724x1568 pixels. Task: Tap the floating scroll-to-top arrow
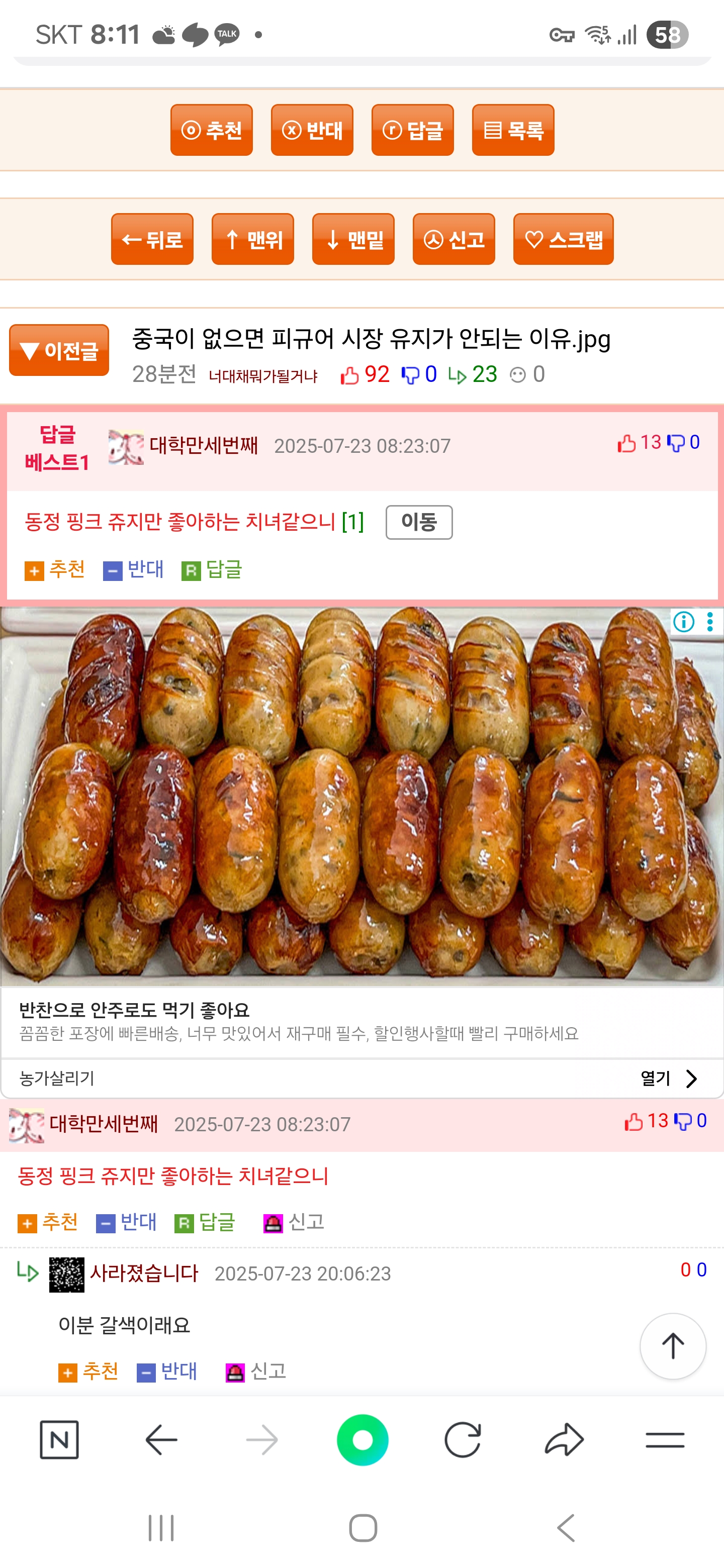click(673, 1346)
